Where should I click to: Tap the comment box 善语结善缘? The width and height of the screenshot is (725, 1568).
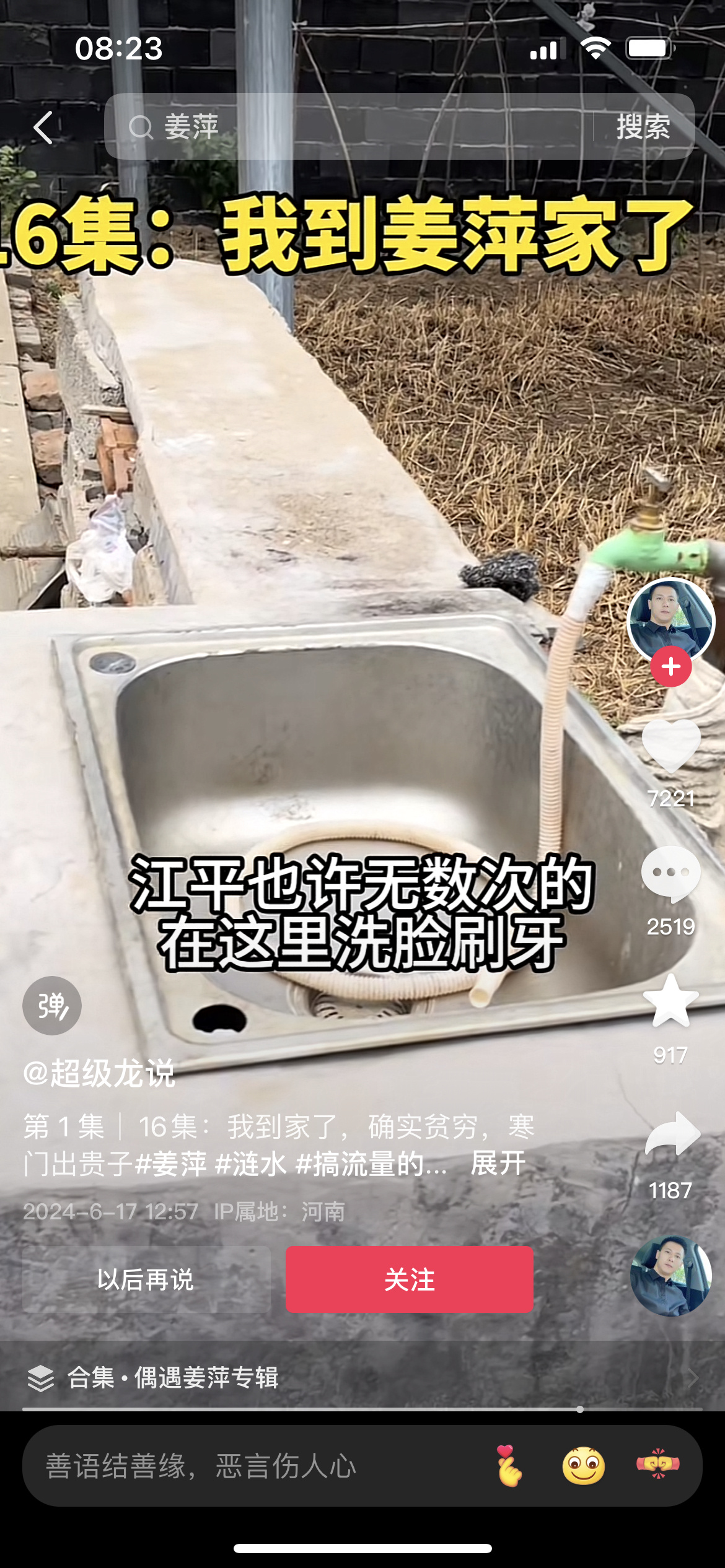(x=248, y=1466)
